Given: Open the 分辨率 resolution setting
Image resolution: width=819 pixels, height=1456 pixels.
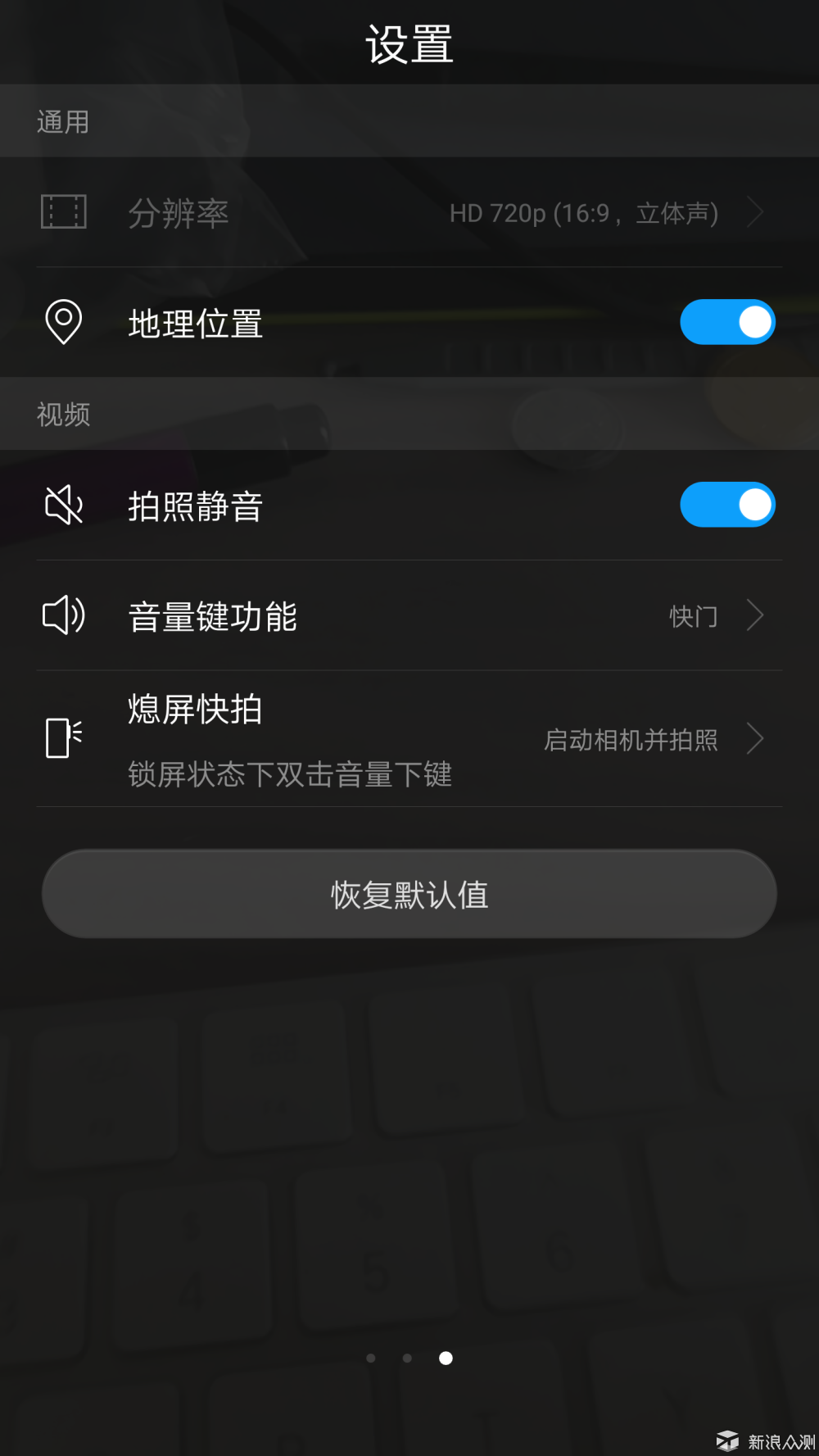Looking at the screenshot, I should coord(409,213).
